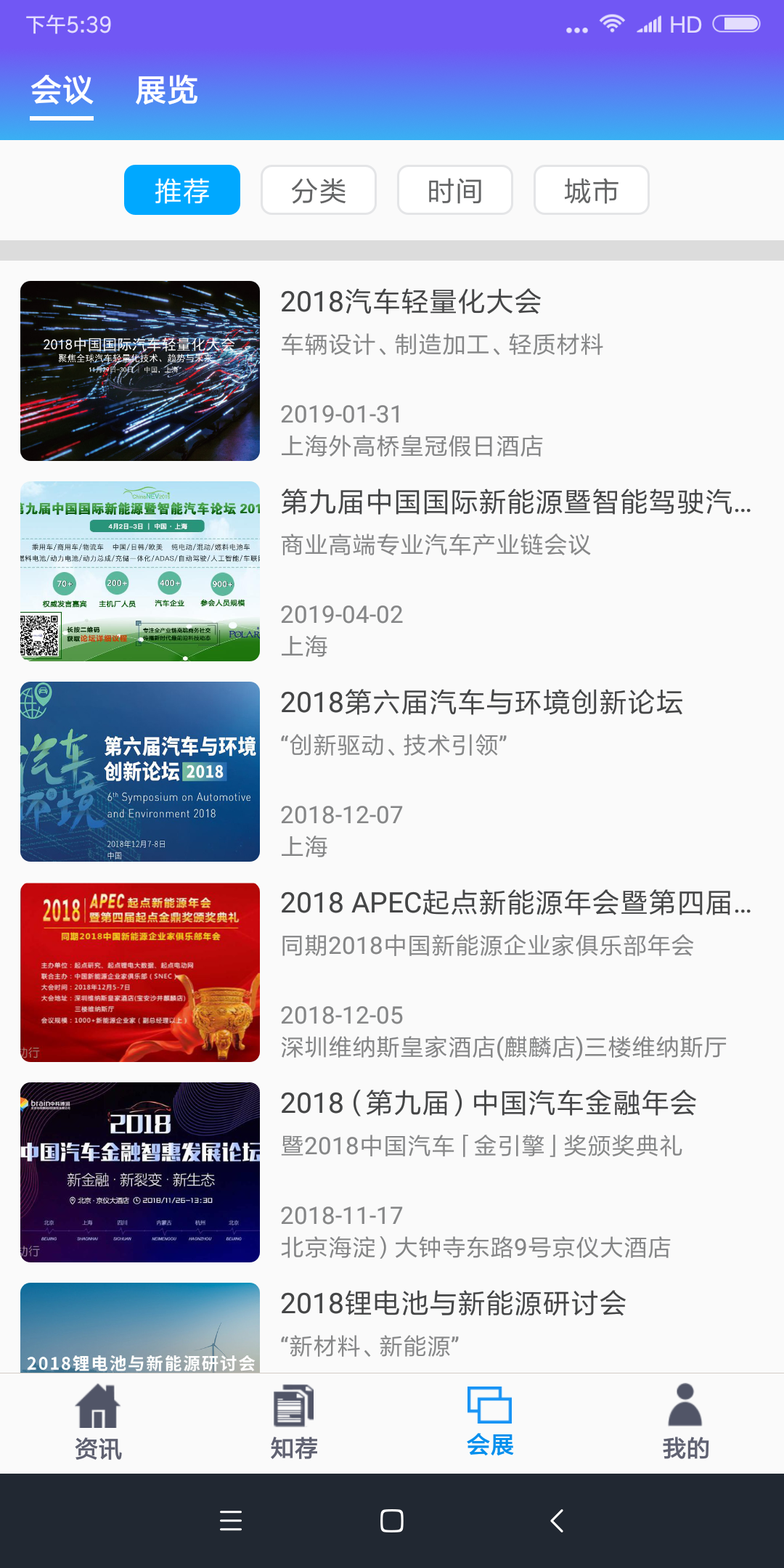Activate the 城市 city filter
The width and height of the screenshot is (784, 1568).
[590, 190]
